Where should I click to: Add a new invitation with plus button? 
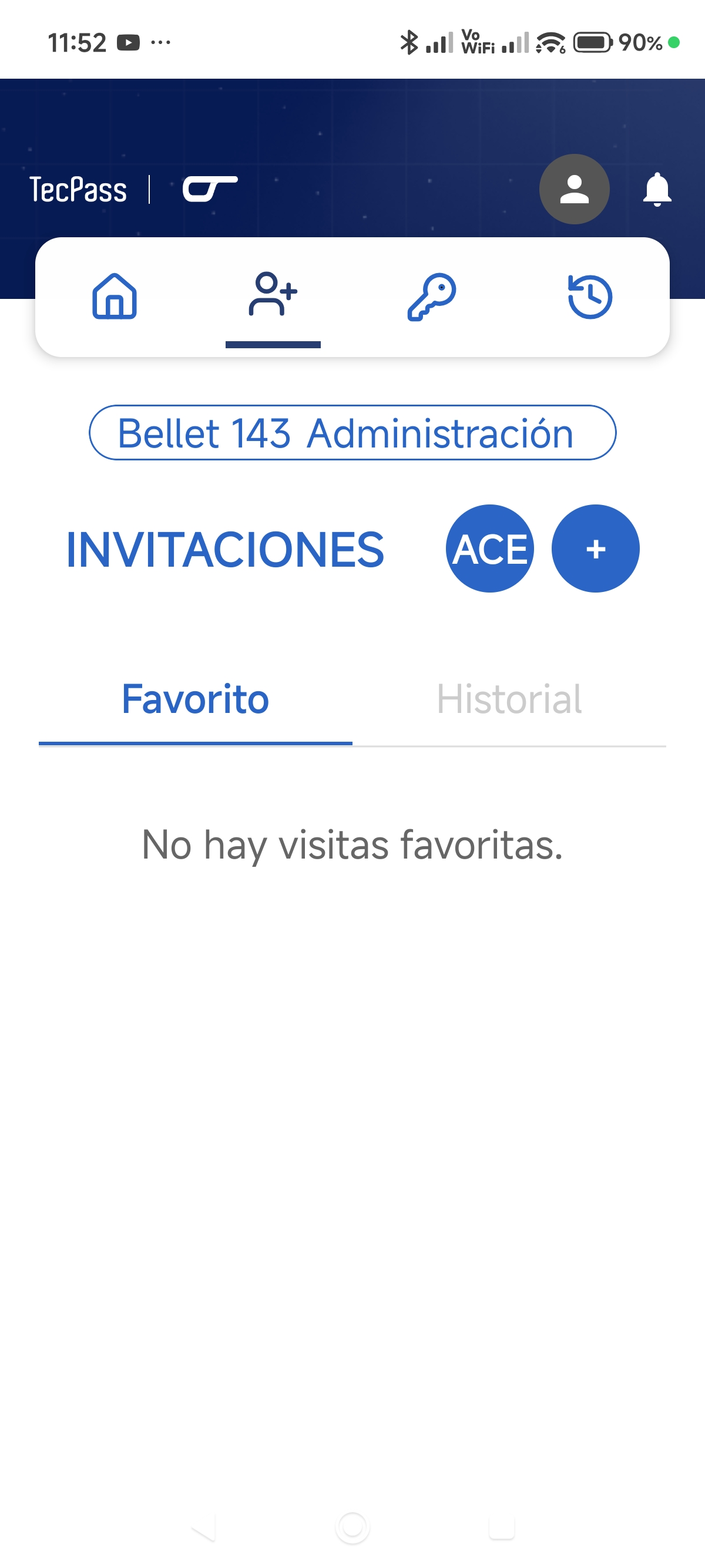(x=595, y=549)
